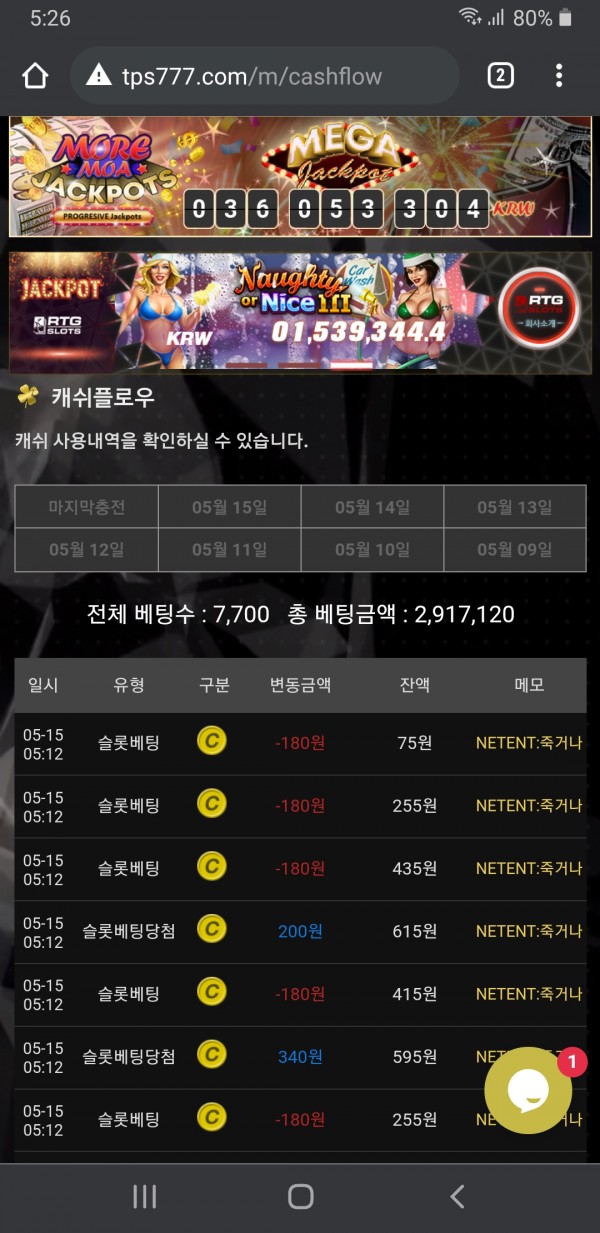The height and width of the screenshot is (1233, 600).
Task: Open the browser tab switcher
Action: click(500, 76)
